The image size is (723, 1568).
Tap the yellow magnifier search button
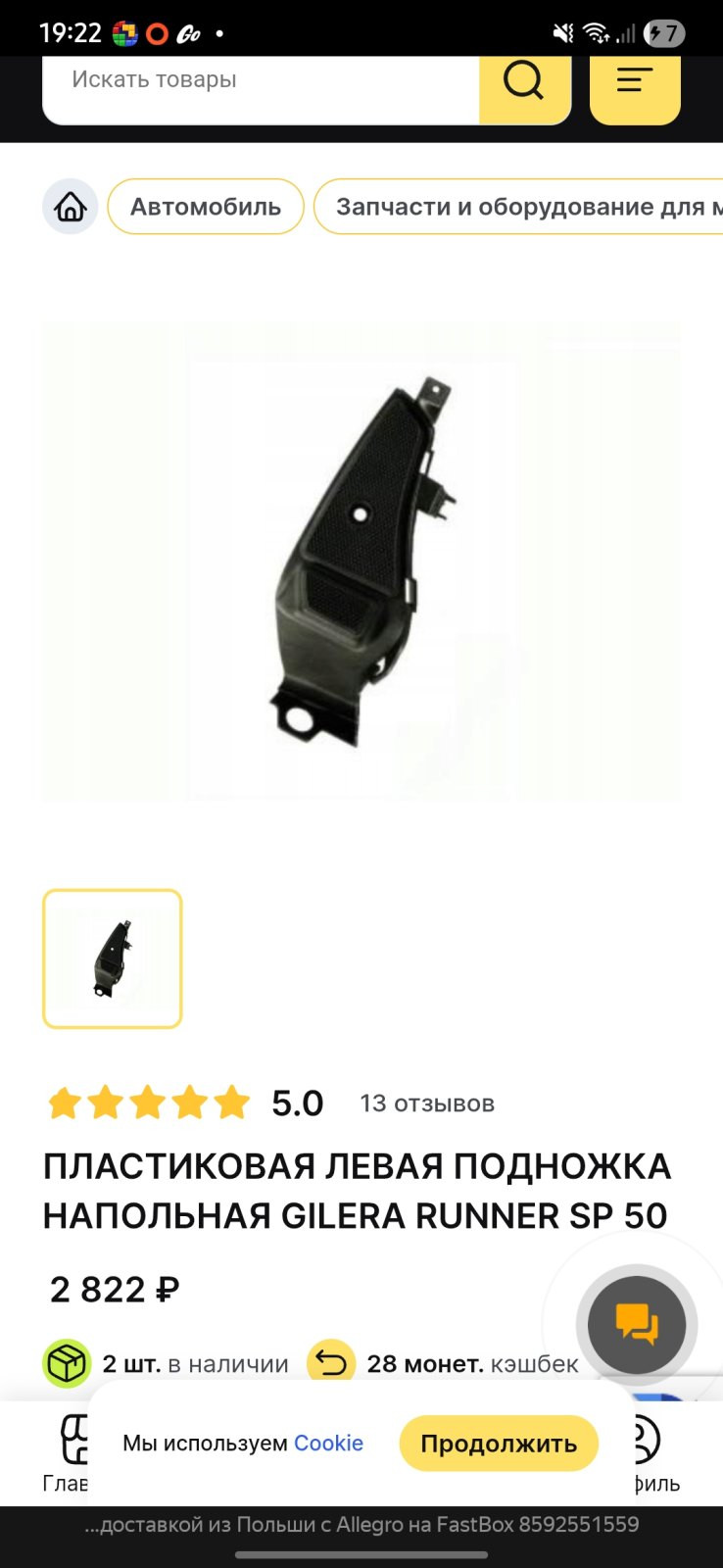coord(525,86)
